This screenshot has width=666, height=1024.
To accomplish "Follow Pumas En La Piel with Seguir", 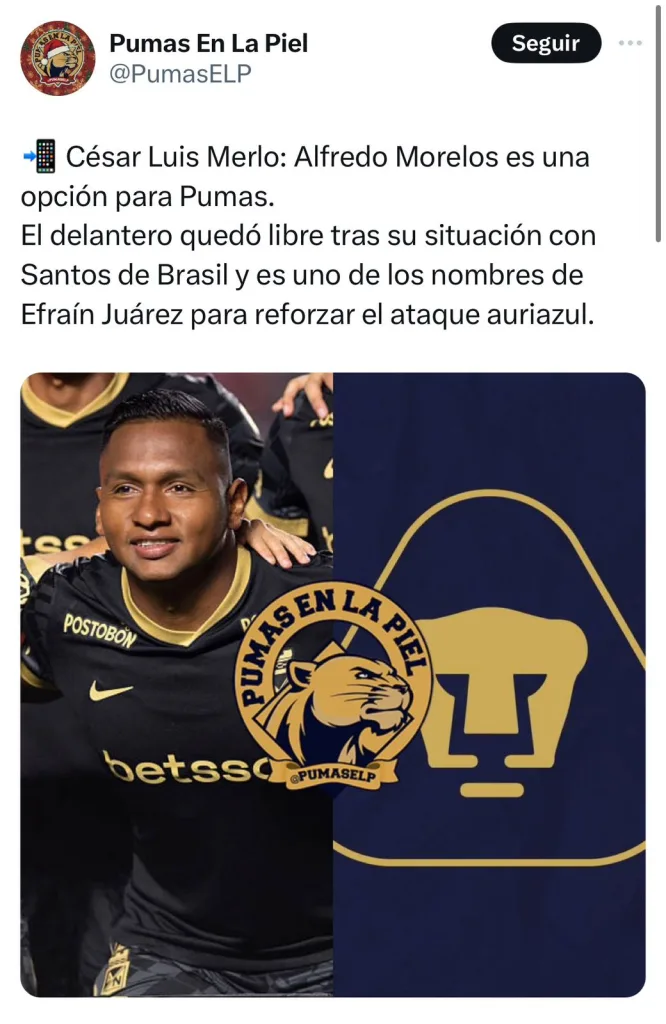I will 545,44.
